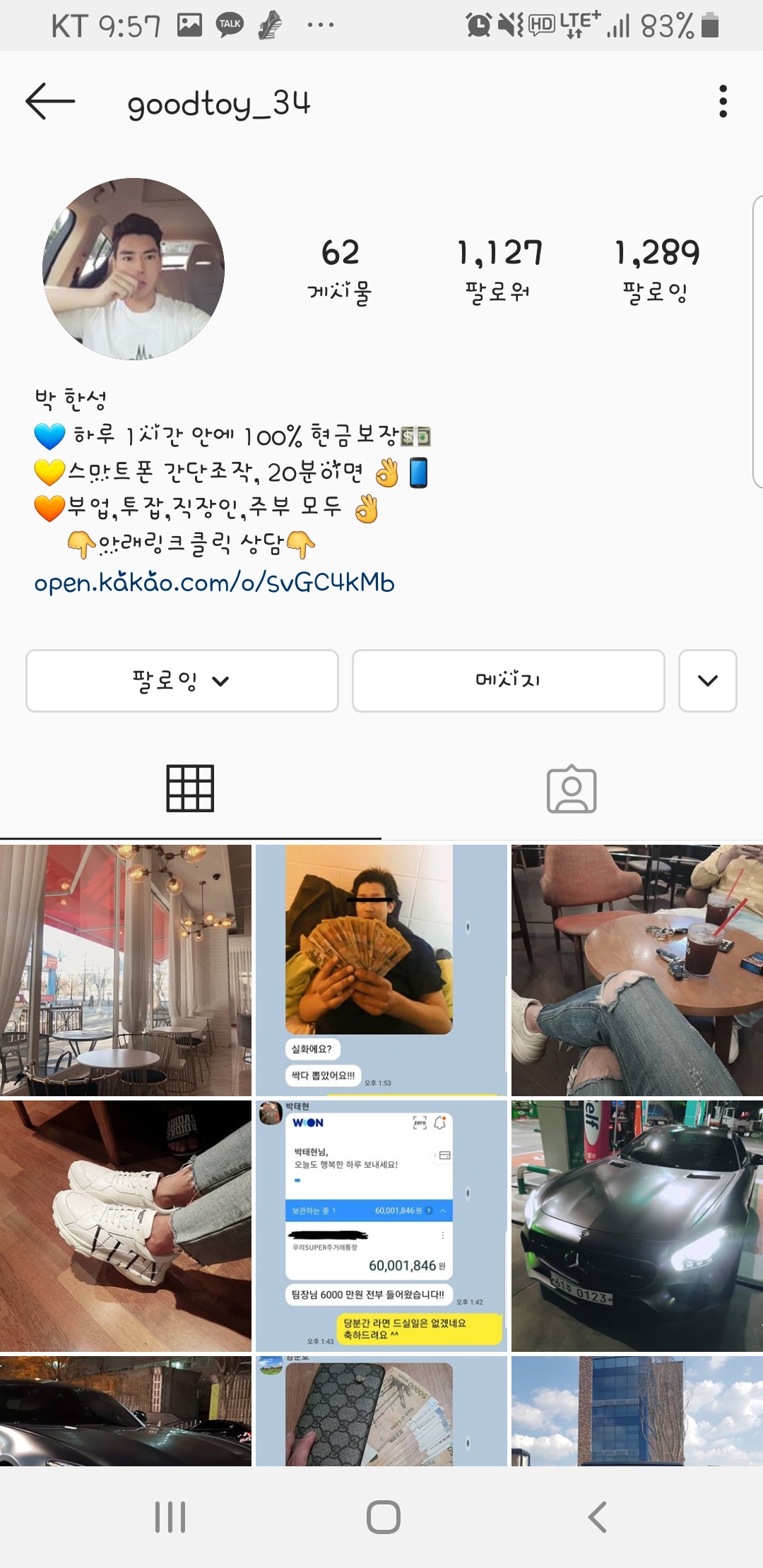Switch to the tagged photos tab
Image resolution: width=763 pixels, height=1568 pixels.
coord(572,788)
